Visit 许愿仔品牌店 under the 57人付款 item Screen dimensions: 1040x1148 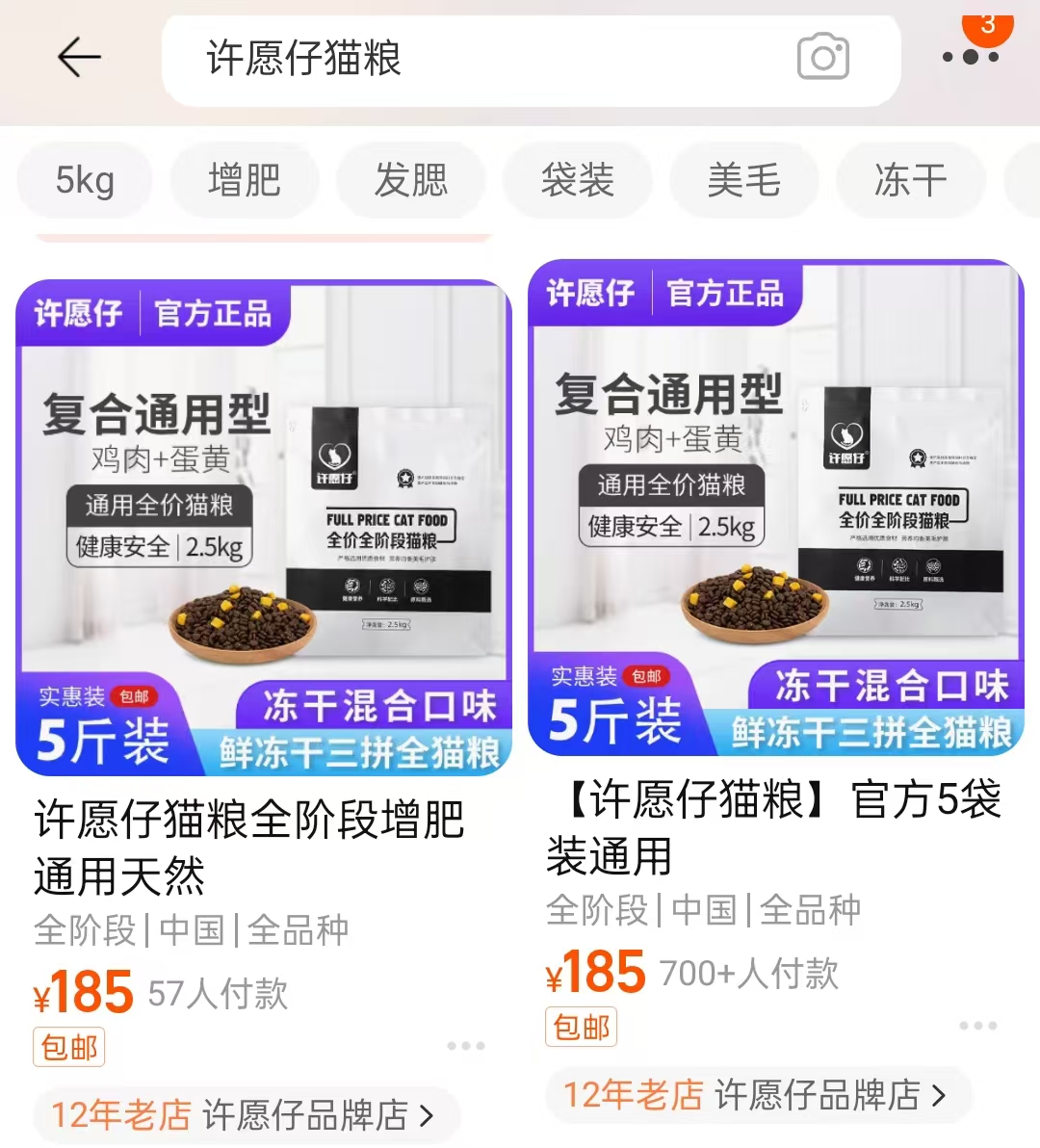(x=246, y=1116)
